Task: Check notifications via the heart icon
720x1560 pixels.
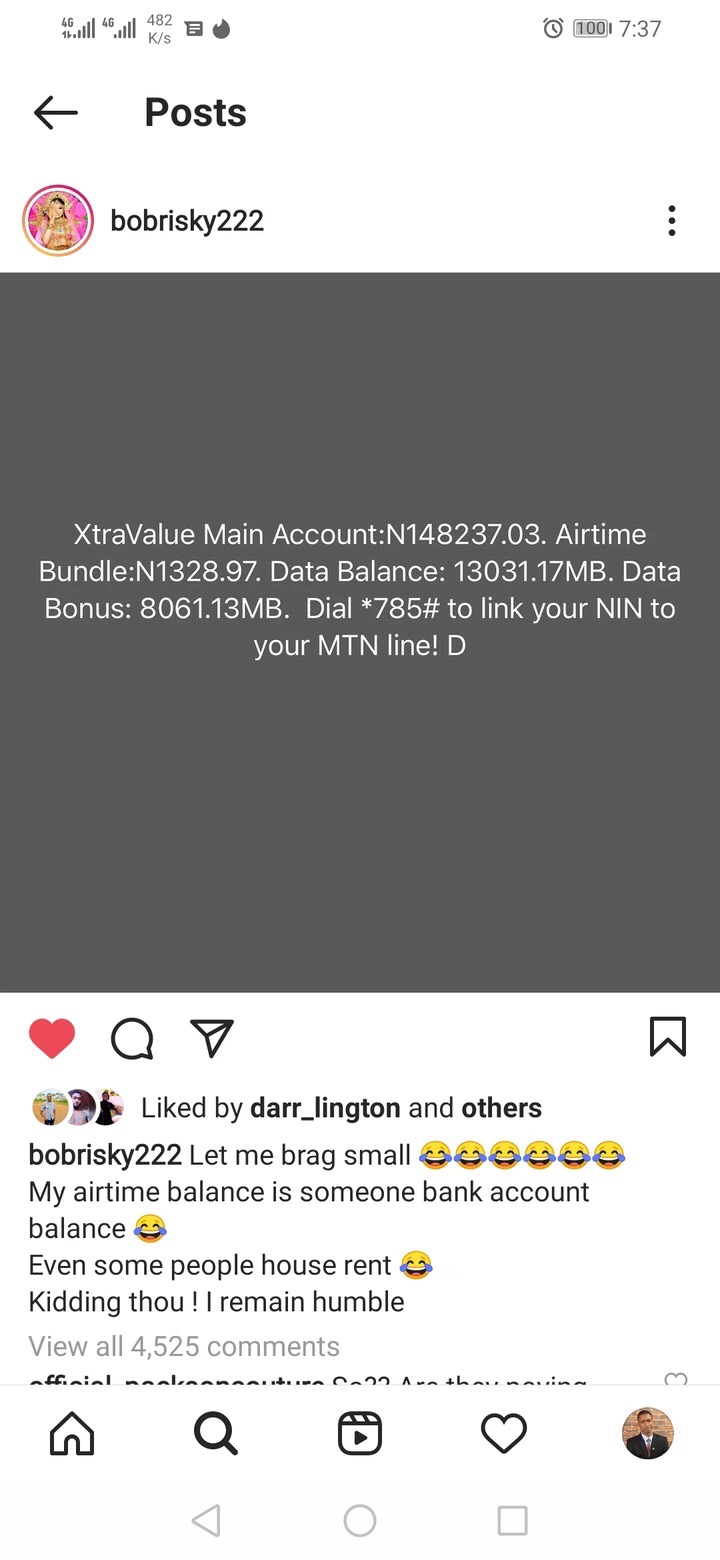Action: click(504, 1432)
